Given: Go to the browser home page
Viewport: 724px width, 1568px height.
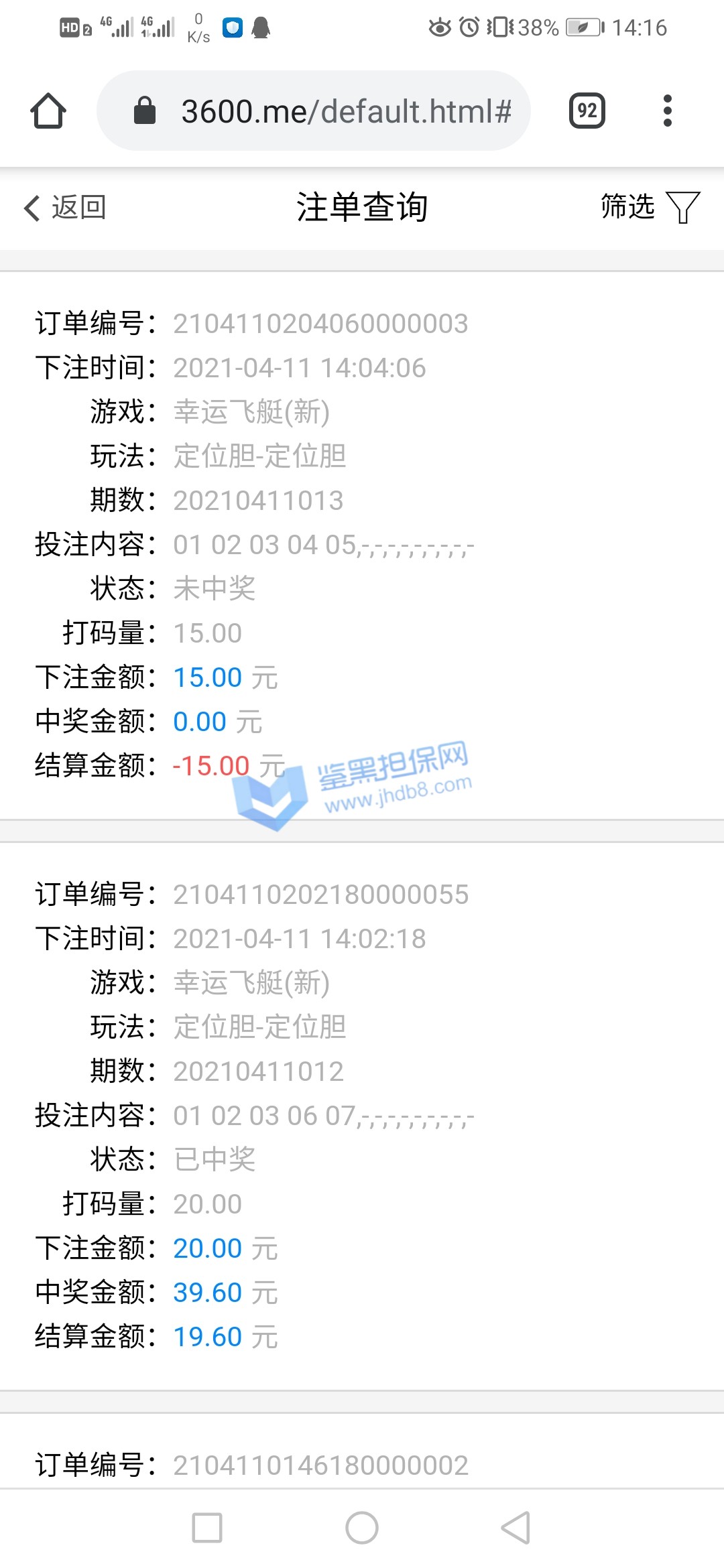Looking at the screenshot, I should coord(48,111).
